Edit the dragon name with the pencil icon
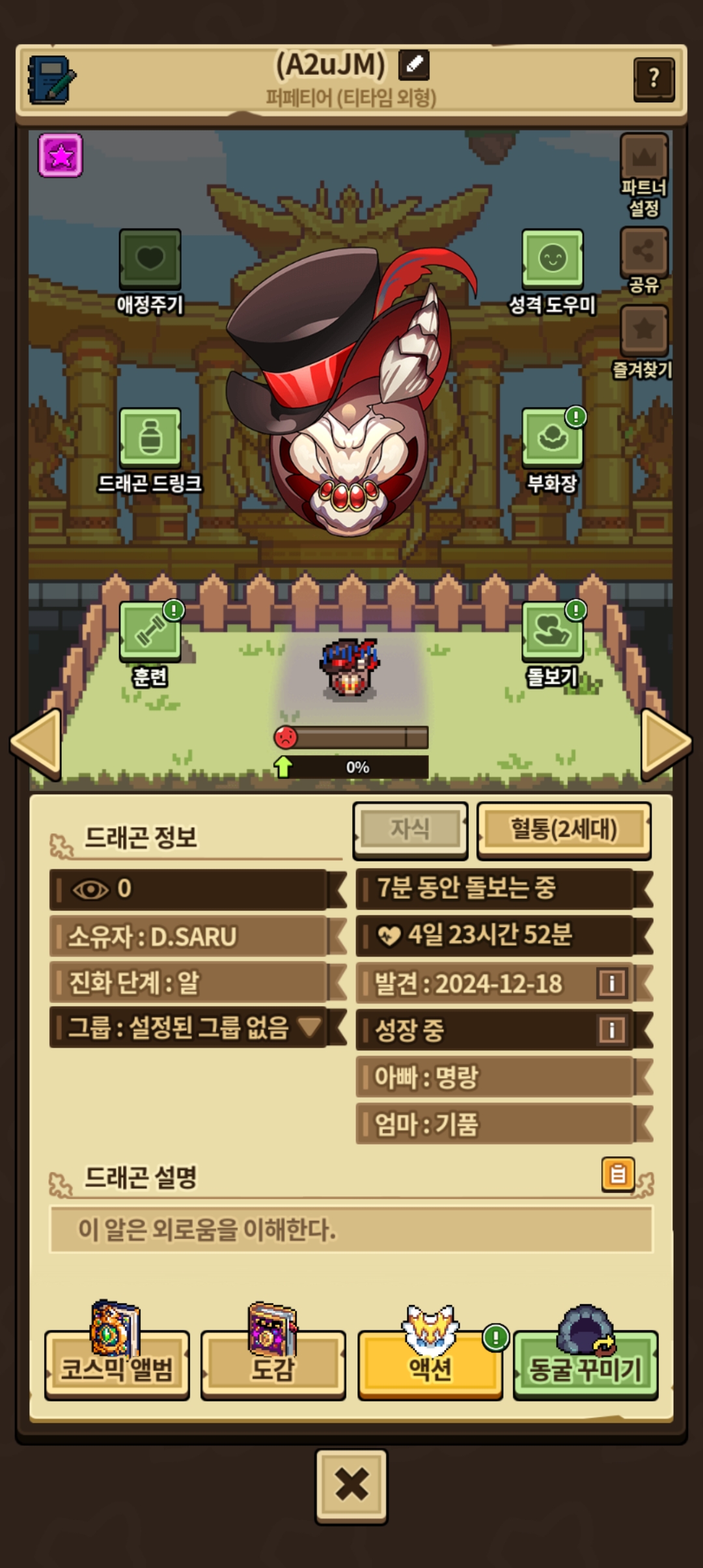The height and width of the screenshot is (1568, 703). click(413, 64)
